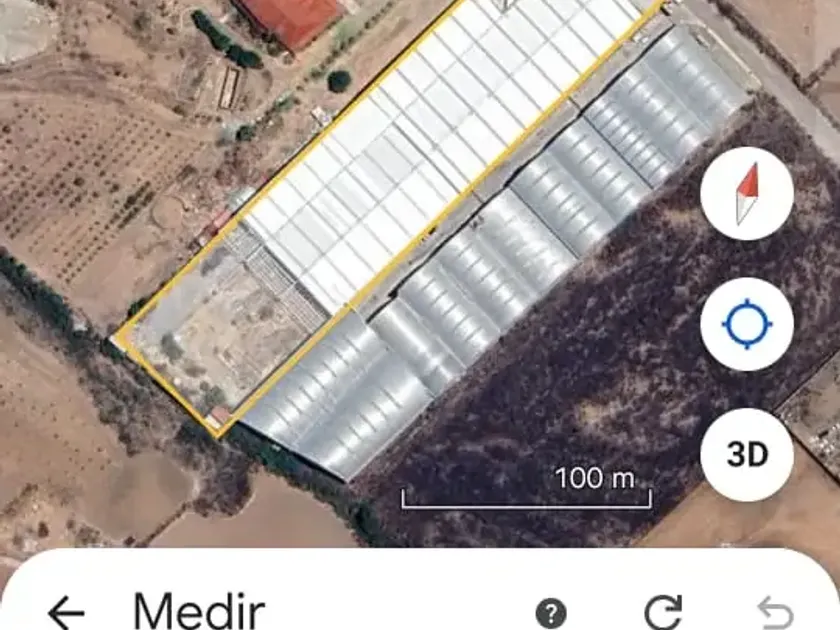This screenshot has height=630, width=840.
Task: Restart the measurement
Action: point(663,611)
